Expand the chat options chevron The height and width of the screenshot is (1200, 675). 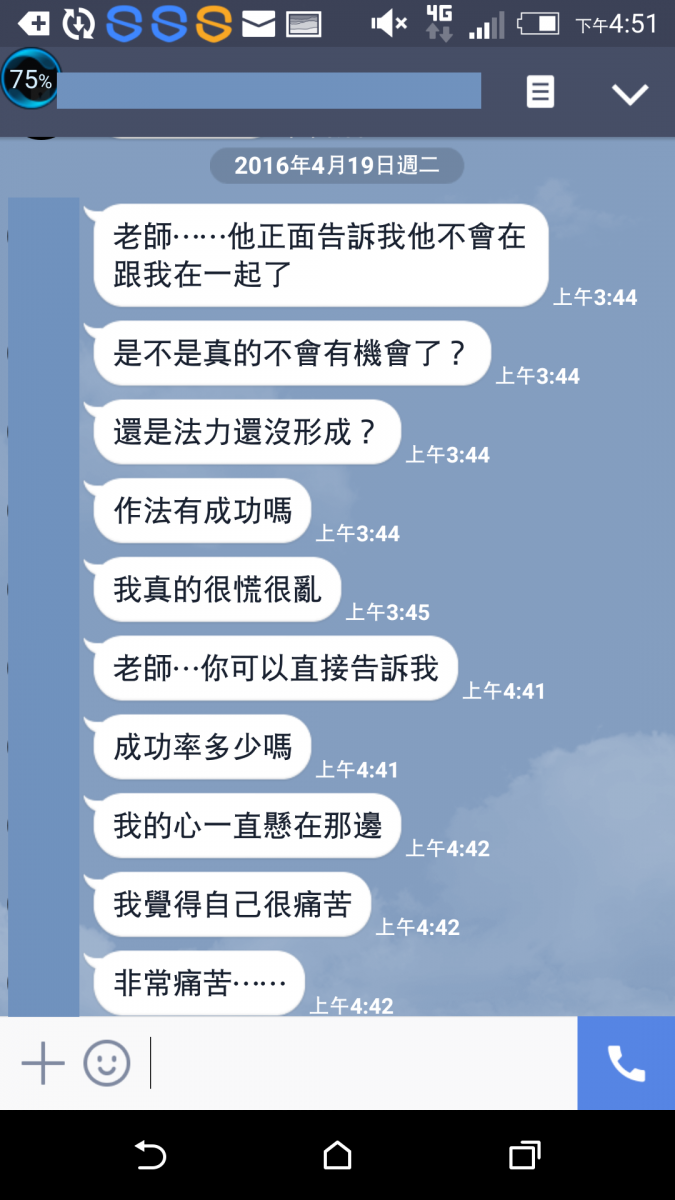pos(630,94)
